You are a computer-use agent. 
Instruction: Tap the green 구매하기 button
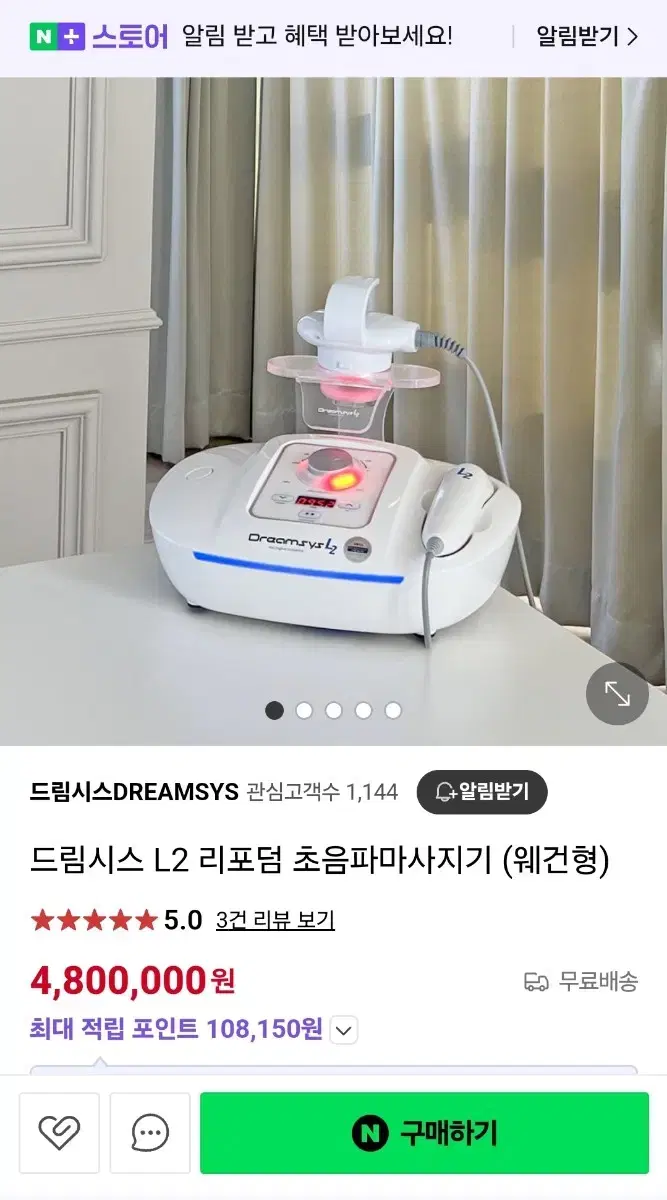click(424, 1133)
